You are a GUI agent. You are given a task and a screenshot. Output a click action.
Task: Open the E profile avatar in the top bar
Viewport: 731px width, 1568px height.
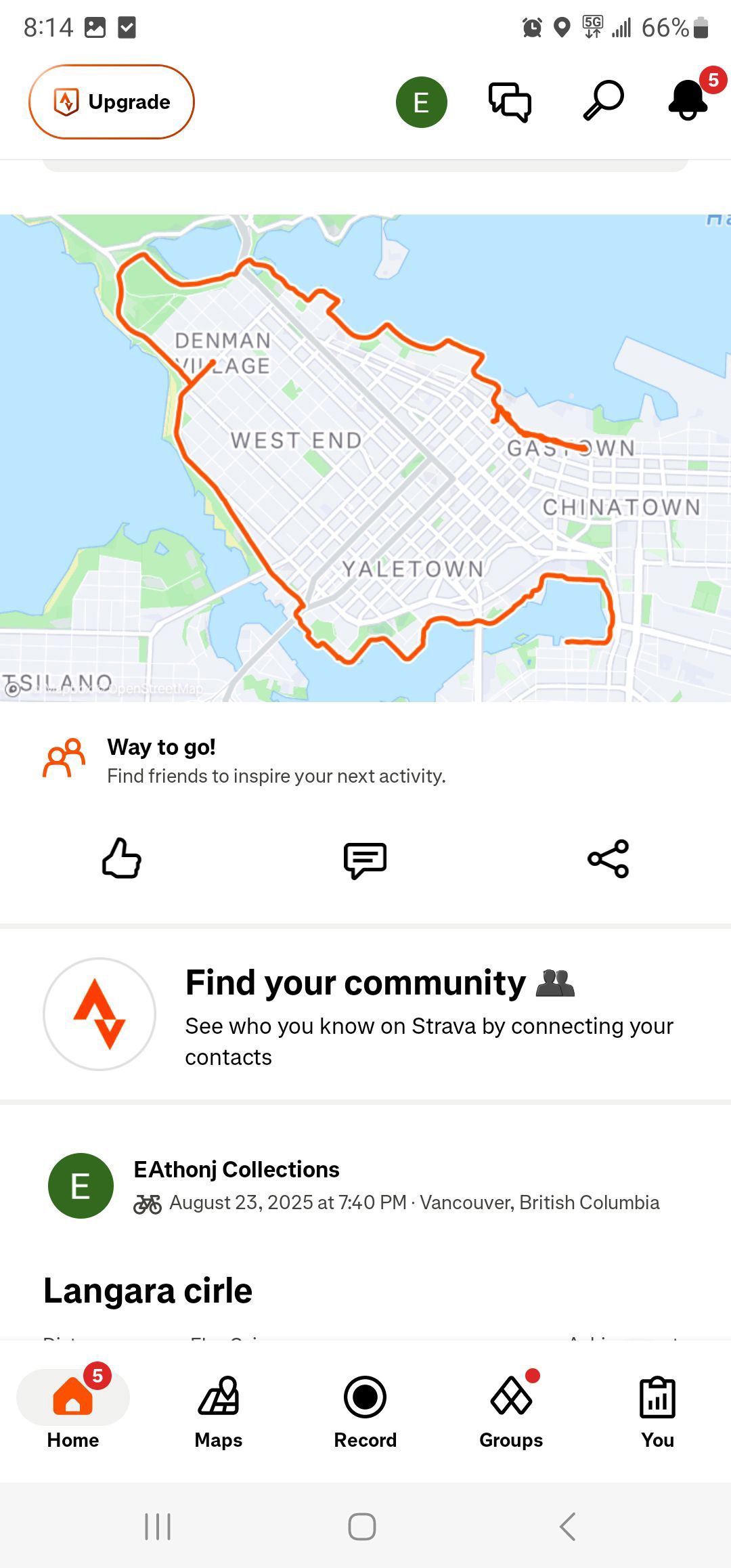(421, 102)
